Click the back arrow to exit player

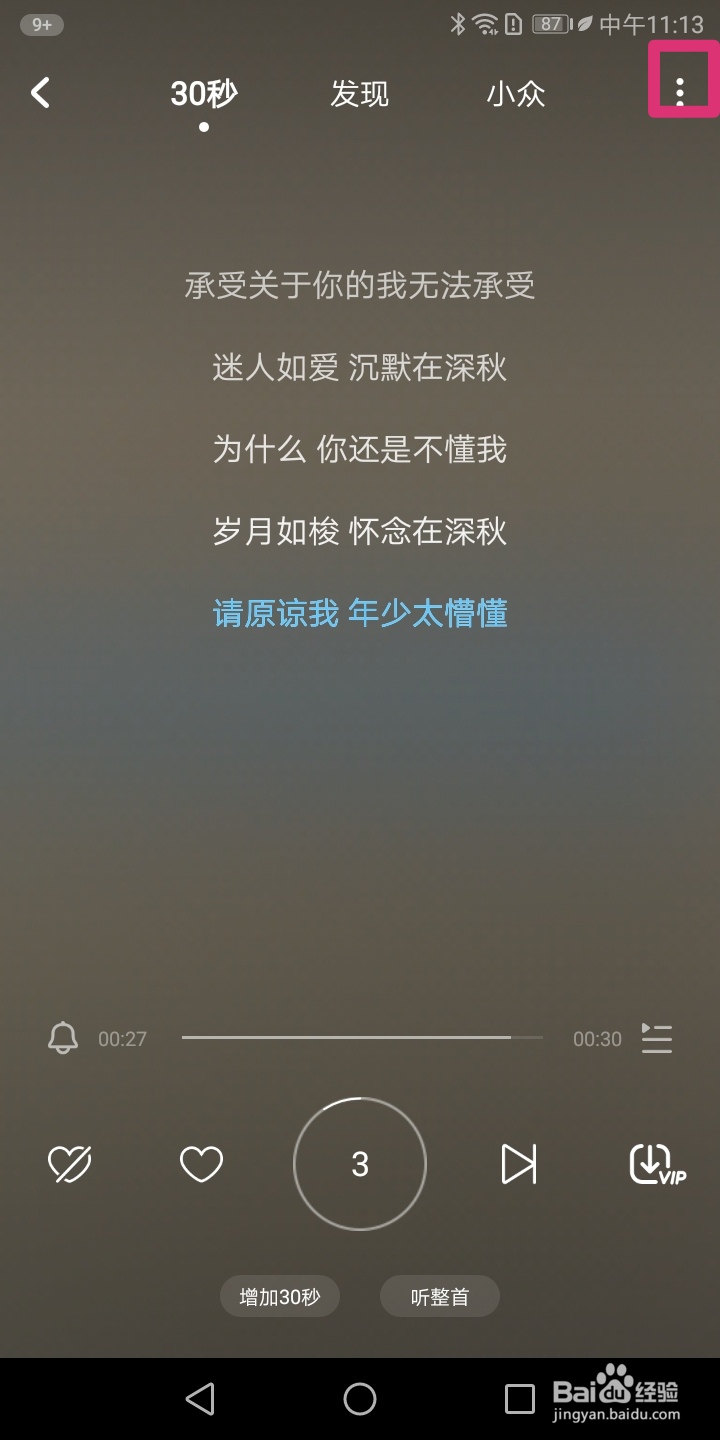pos(42,92)
